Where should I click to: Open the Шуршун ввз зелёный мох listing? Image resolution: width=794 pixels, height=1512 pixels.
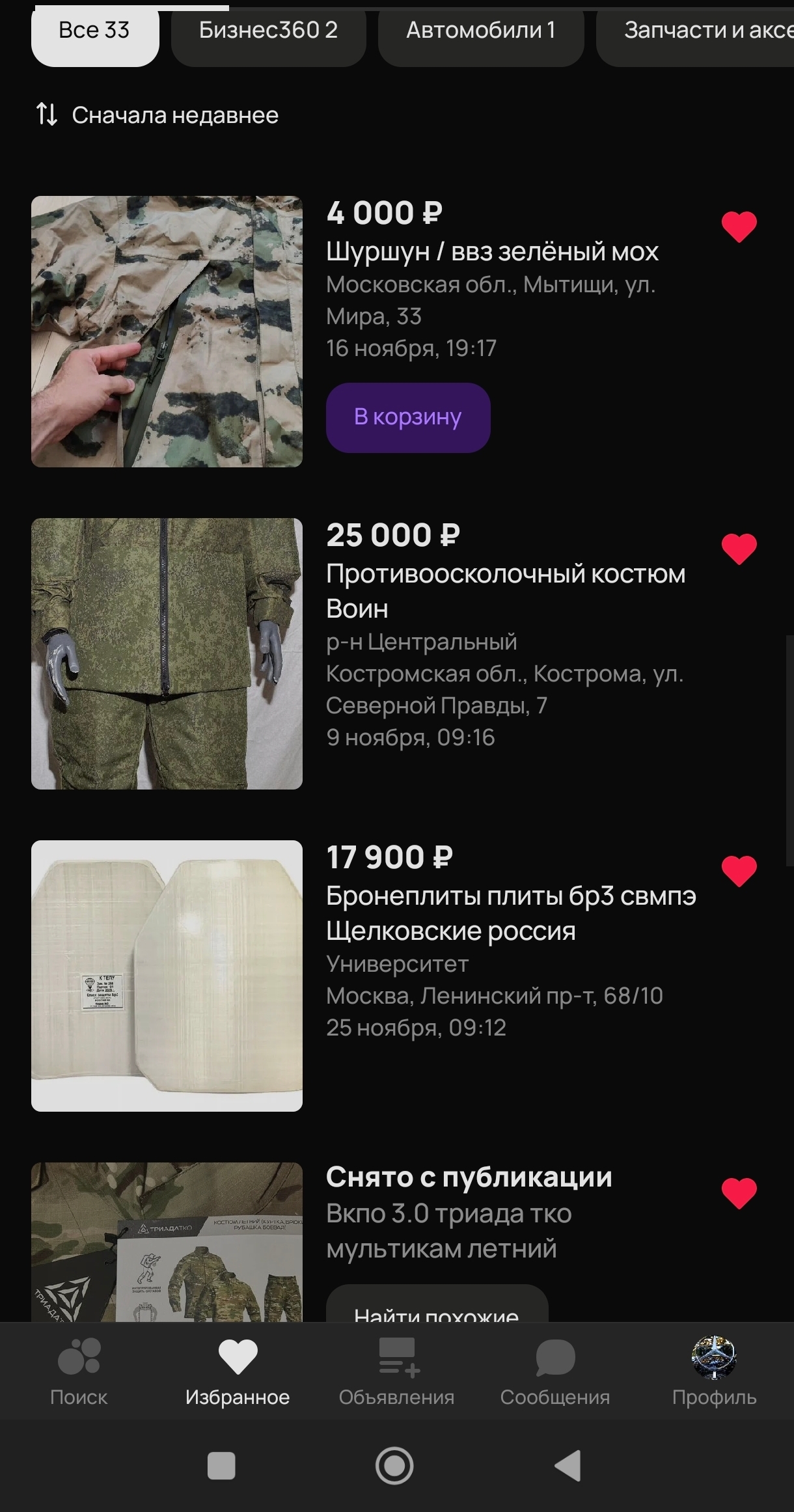tap(492, 251)
